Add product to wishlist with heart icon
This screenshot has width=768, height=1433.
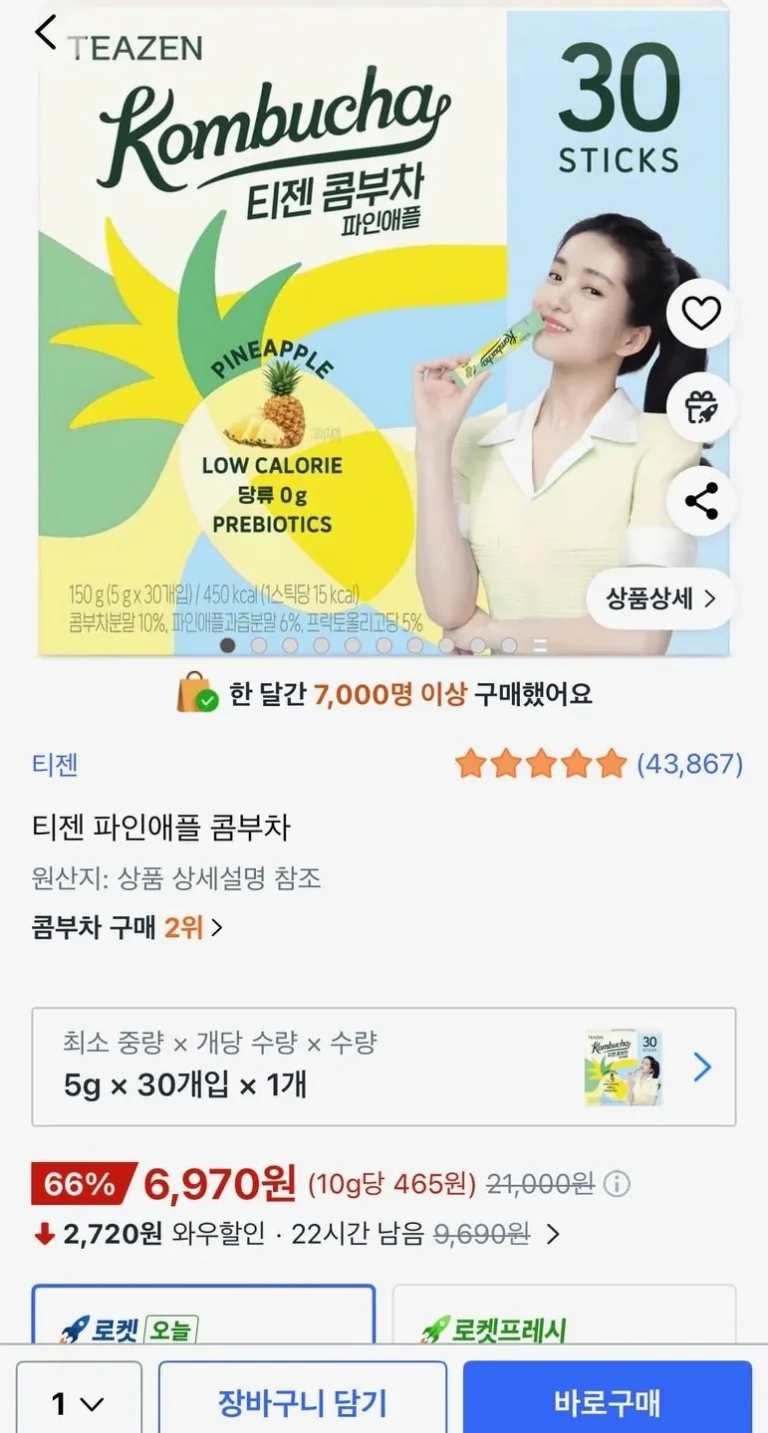pos(700,314)
